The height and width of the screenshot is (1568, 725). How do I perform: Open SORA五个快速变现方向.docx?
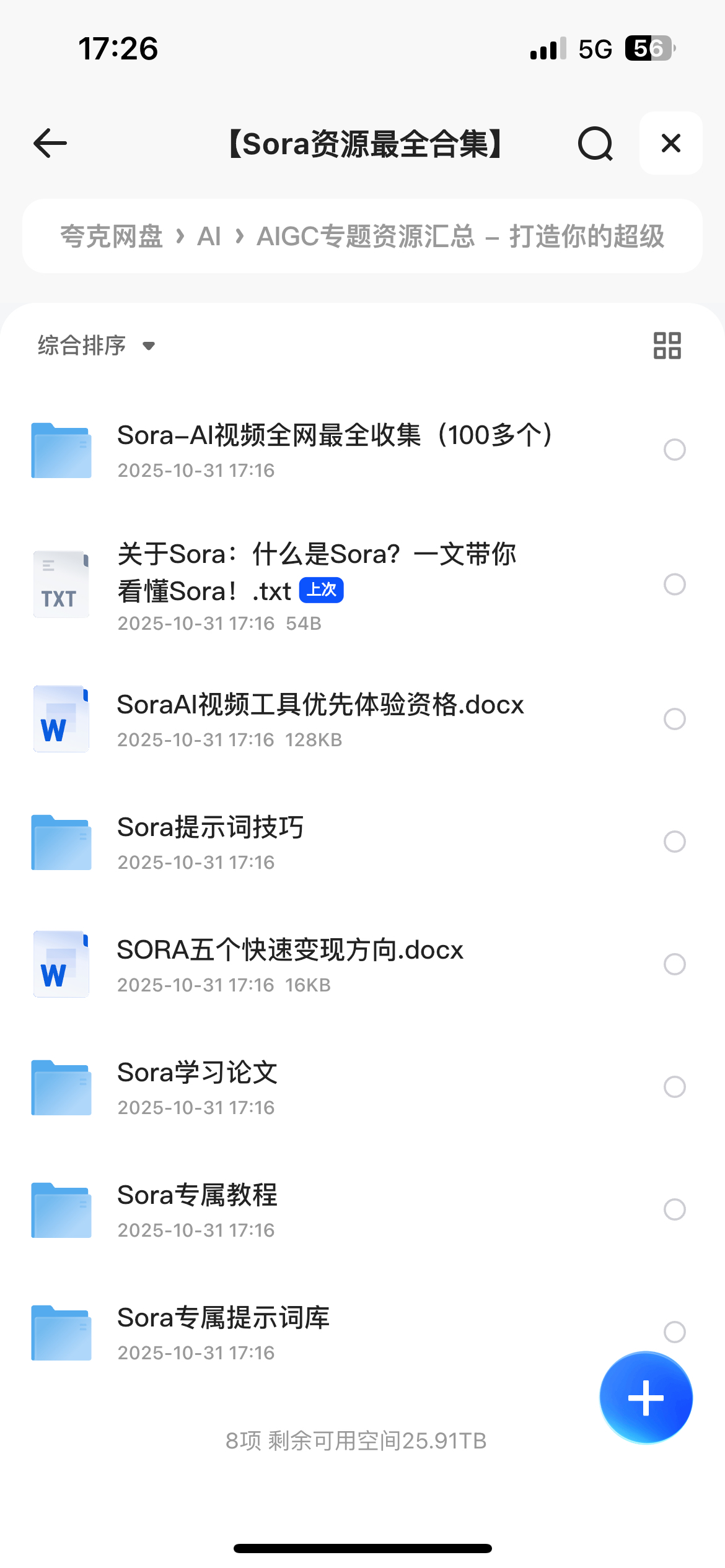(x=290, y=964)
